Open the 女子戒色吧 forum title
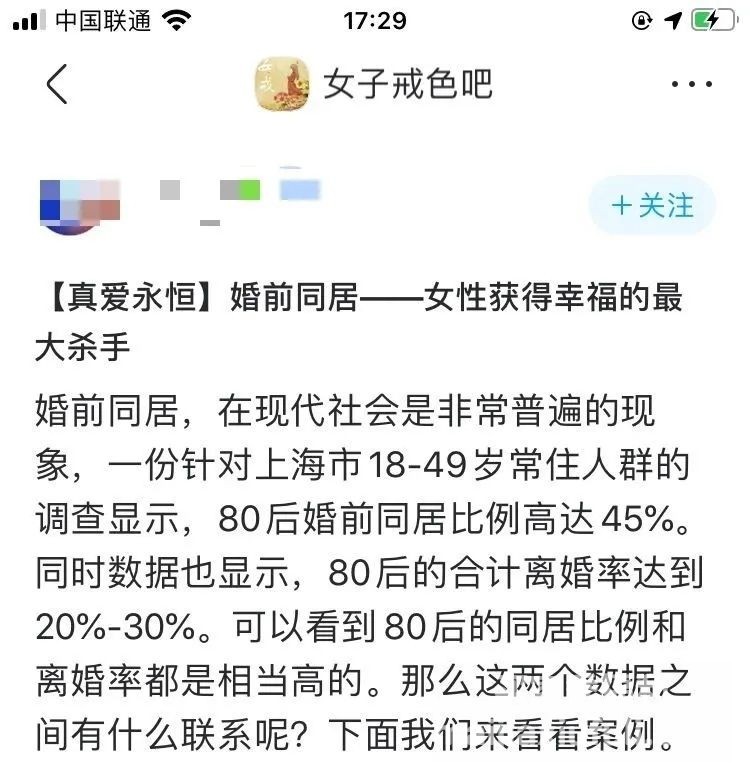Screen dimensions: 750x780 click(405, 85)
